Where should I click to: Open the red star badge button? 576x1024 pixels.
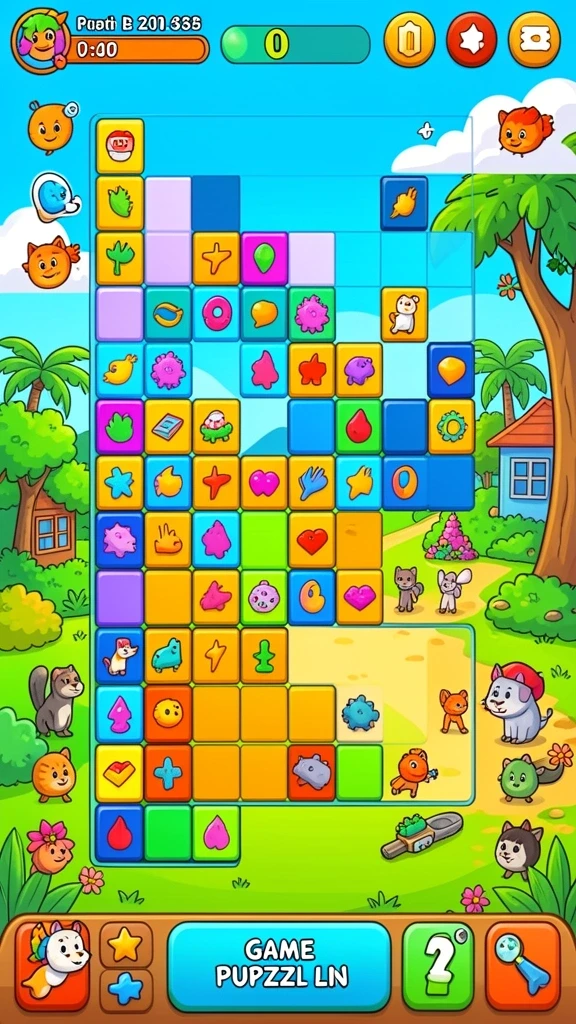472,40
